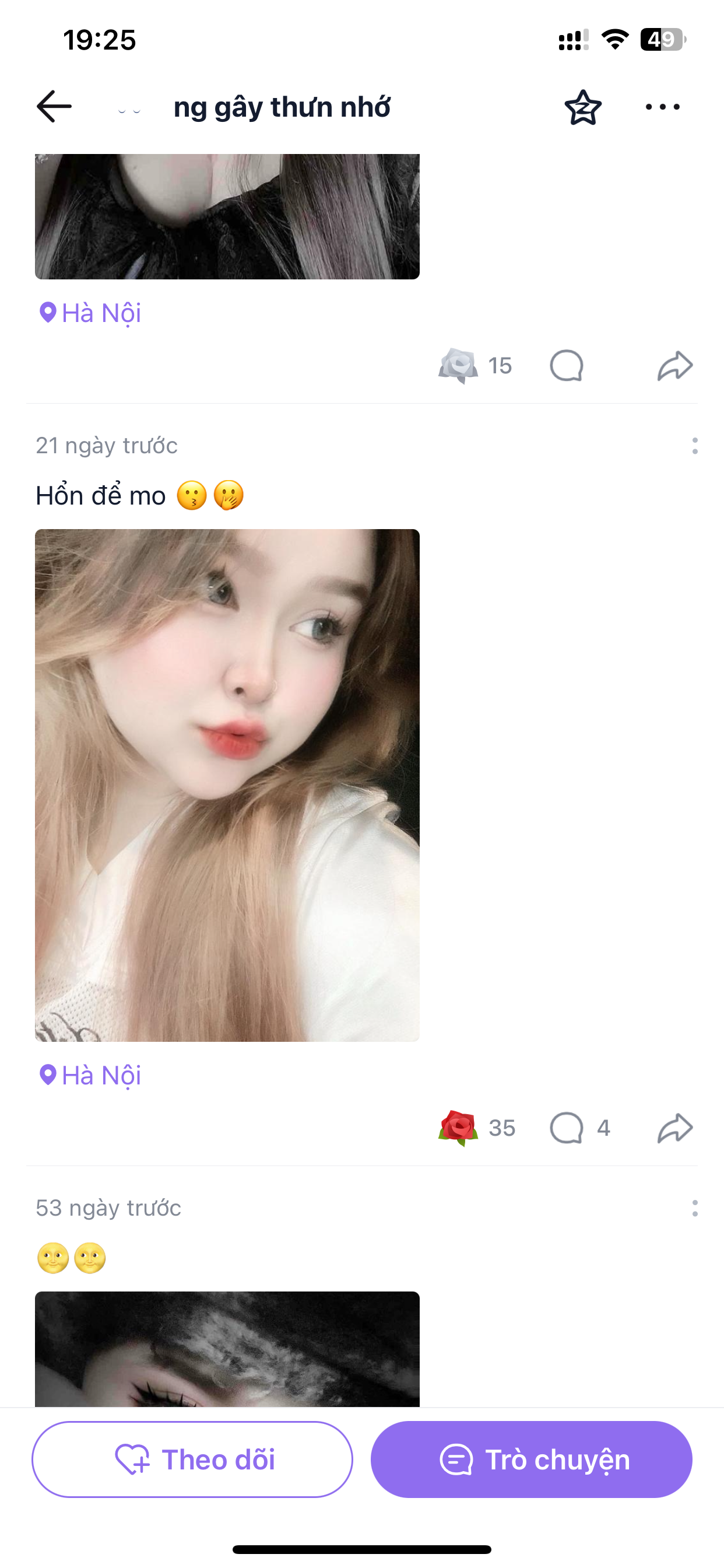This screenshot has width=724, height=1568.
Task: Give a rose to the 15-rose post
Action: [x=459, y=366]
